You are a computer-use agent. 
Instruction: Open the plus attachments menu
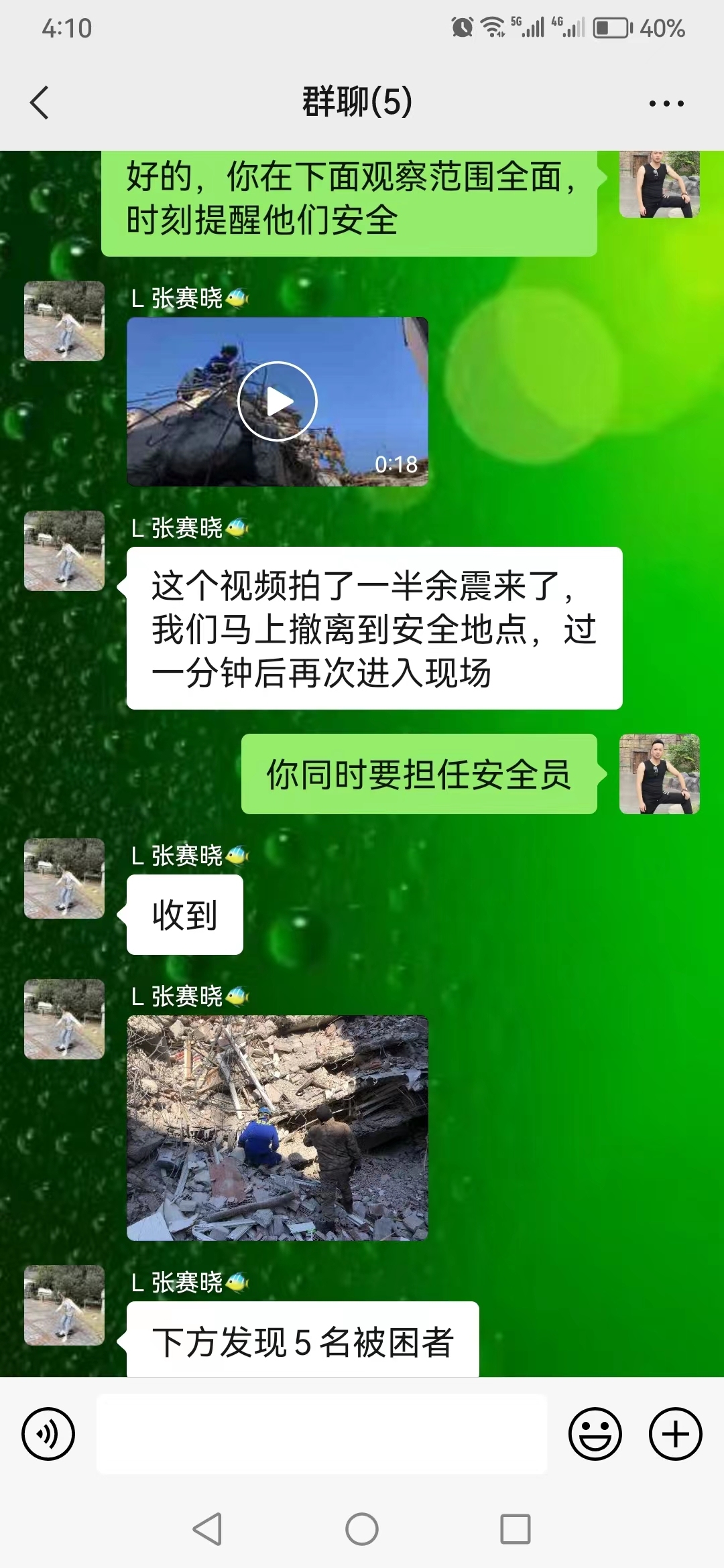[675, 1434]
